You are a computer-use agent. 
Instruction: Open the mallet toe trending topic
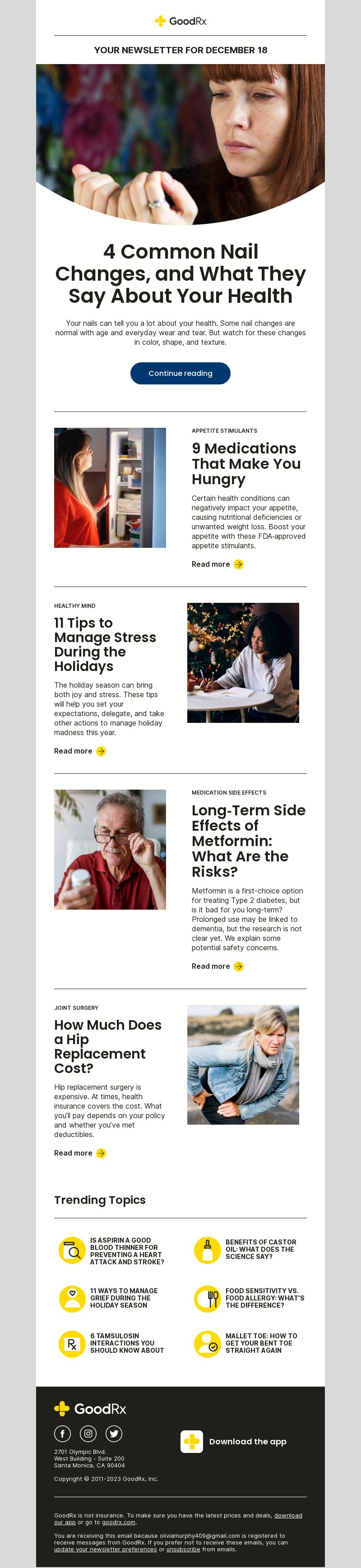pos(260,1343)
